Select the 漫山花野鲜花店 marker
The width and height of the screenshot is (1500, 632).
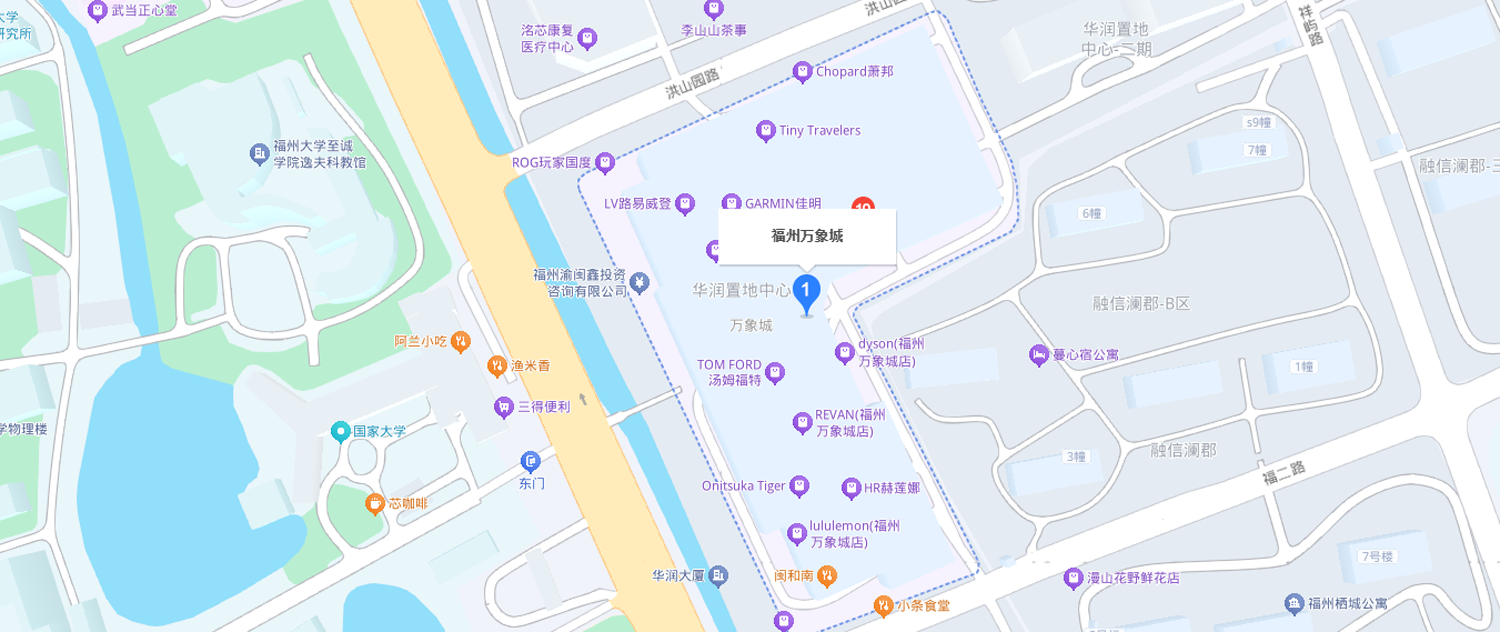pos(1073,578)
